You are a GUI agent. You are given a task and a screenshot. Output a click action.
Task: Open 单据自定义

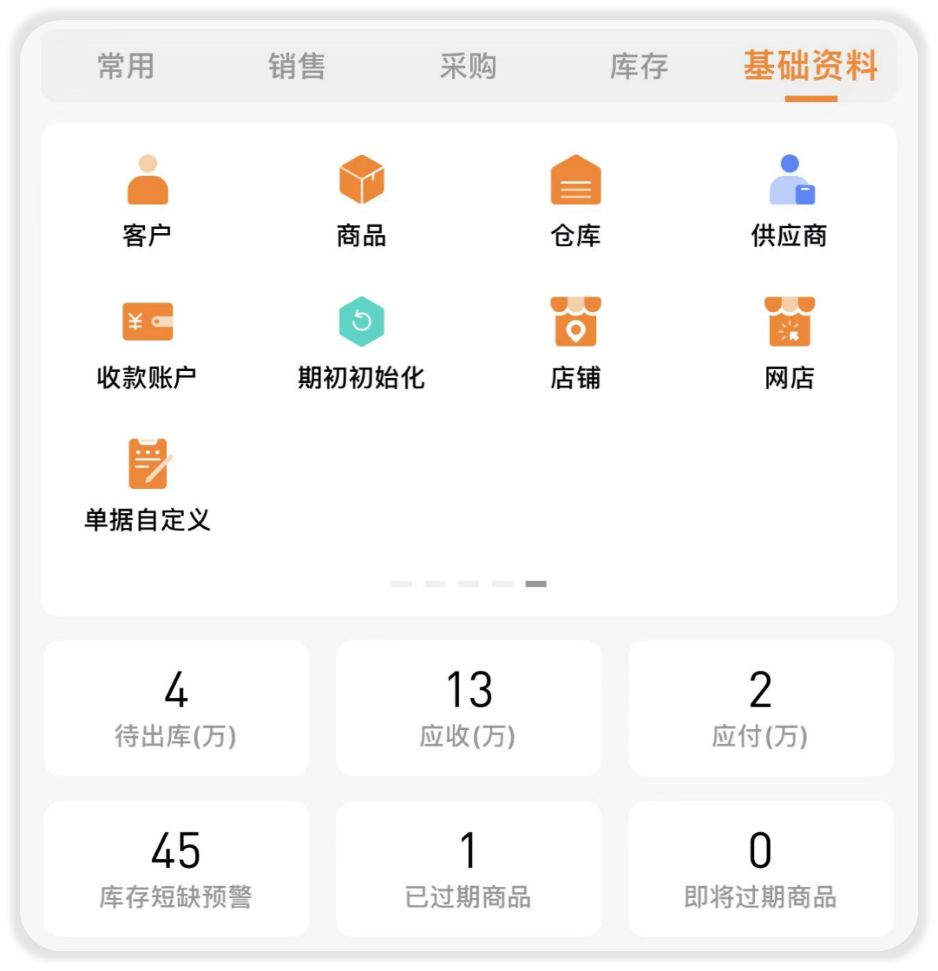[x=147, y=485]
